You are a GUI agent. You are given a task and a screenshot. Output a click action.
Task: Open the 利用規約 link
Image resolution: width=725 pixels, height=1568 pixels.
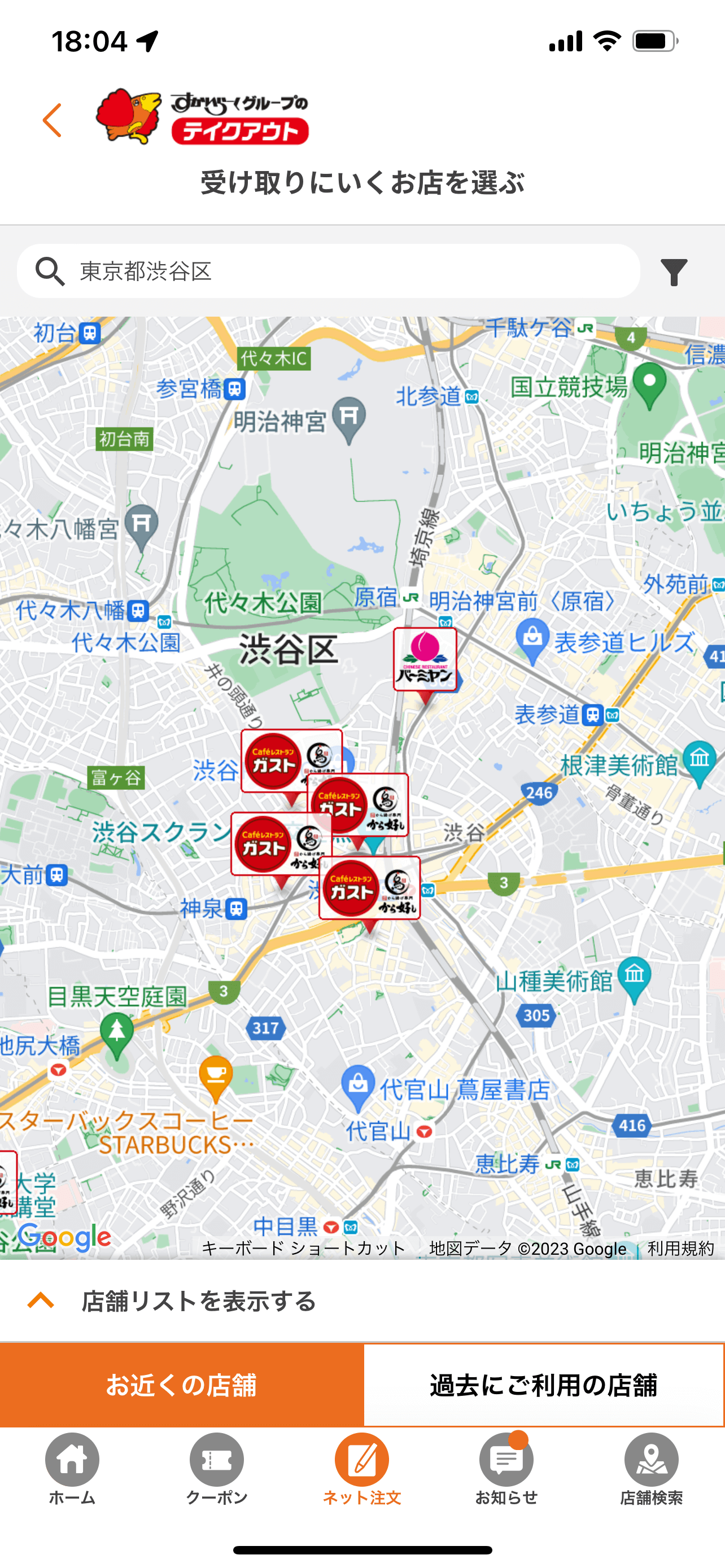point(680,1248)
